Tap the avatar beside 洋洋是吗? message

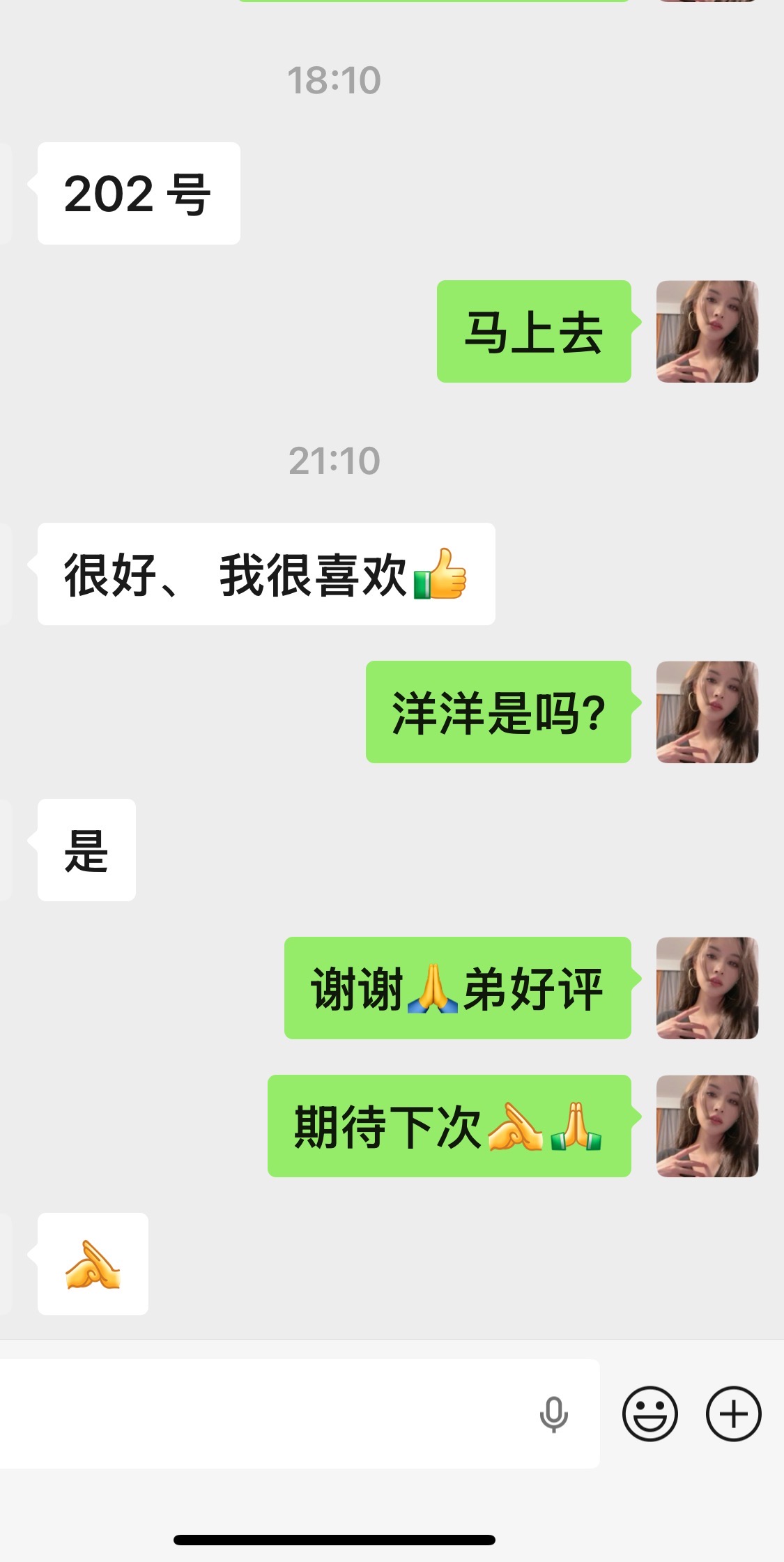[707, 712]
